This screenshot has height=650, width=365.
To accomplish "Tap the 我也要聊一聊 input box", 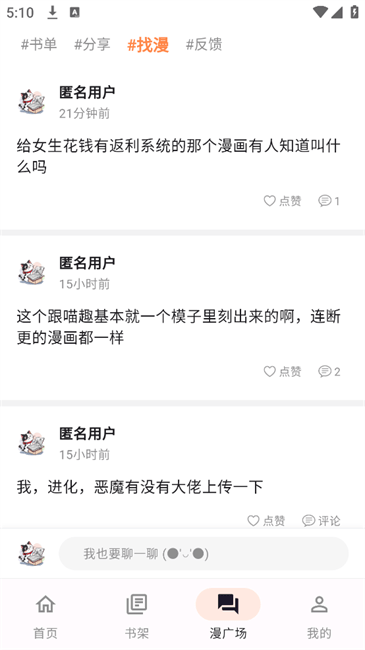I will tap(204, 553).
